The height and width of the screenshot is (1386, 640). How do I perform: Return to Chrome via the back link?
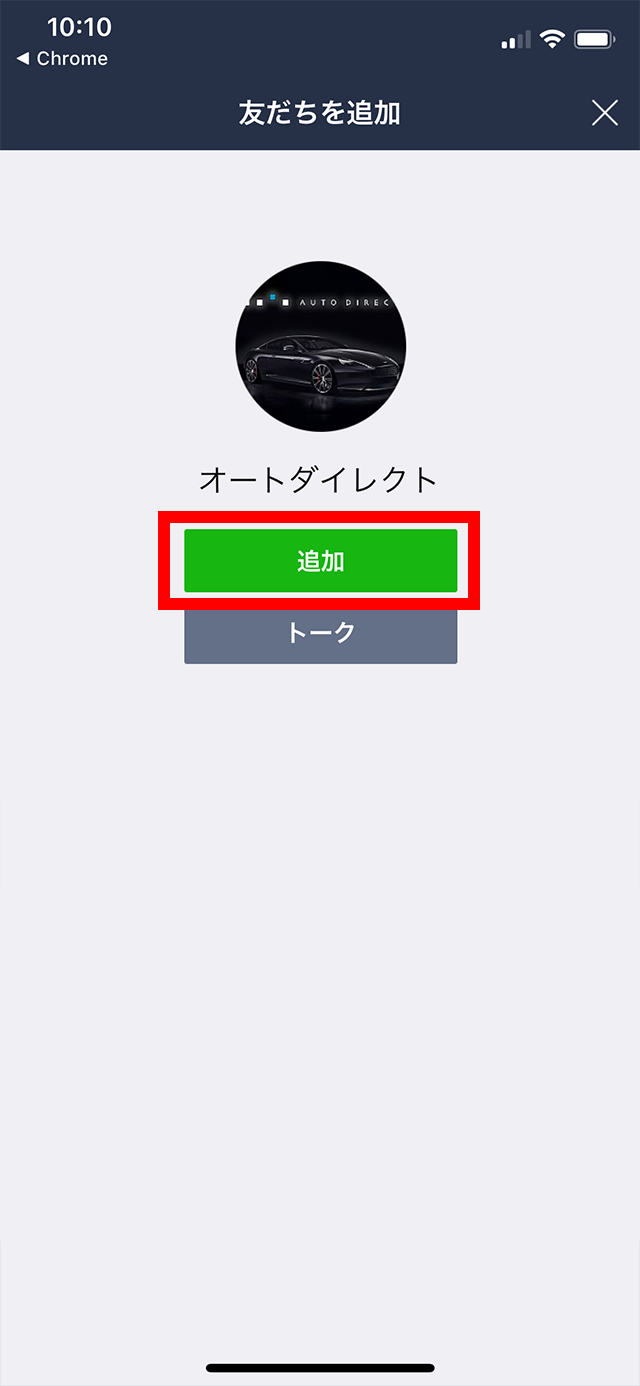62,59
